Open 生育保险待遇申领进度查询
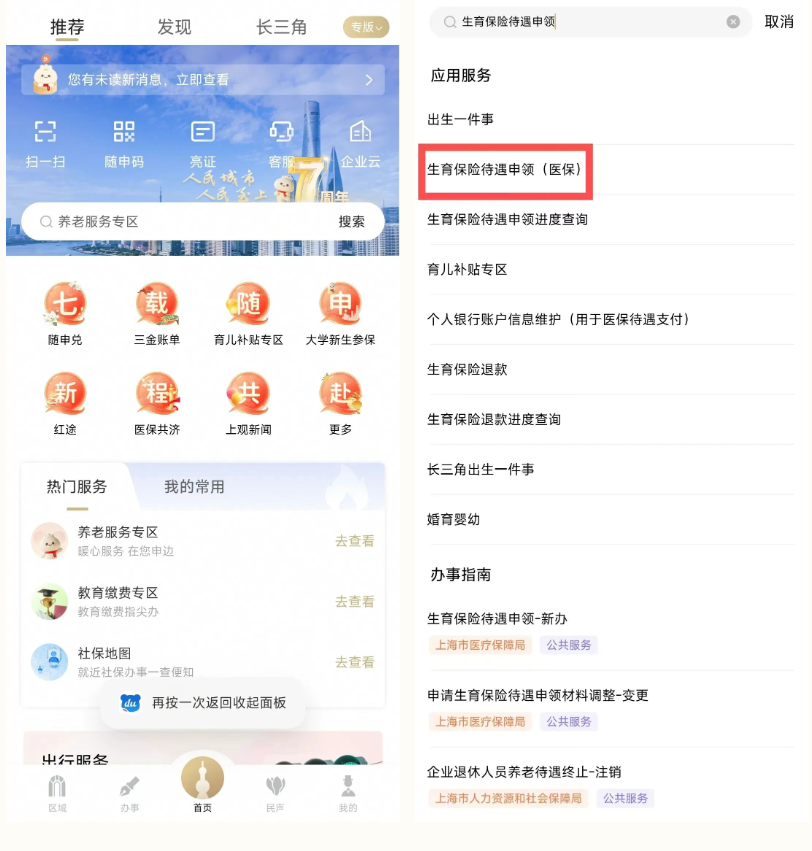The image size is (812, 851). coord(507,219)
